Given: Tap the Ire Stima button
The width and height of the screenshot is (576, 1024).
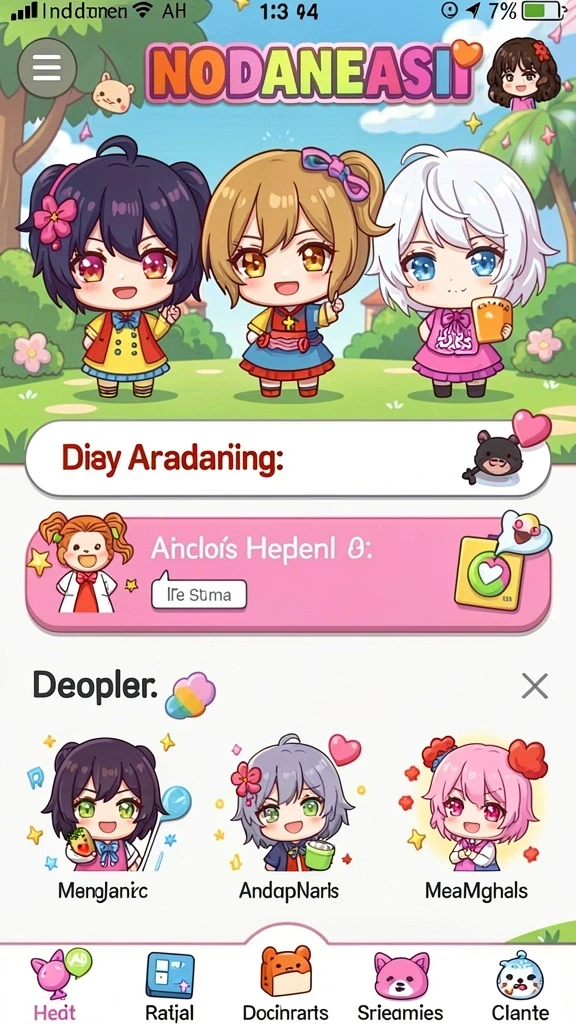Looking at the screenshot, I should (x=199, y=595).
